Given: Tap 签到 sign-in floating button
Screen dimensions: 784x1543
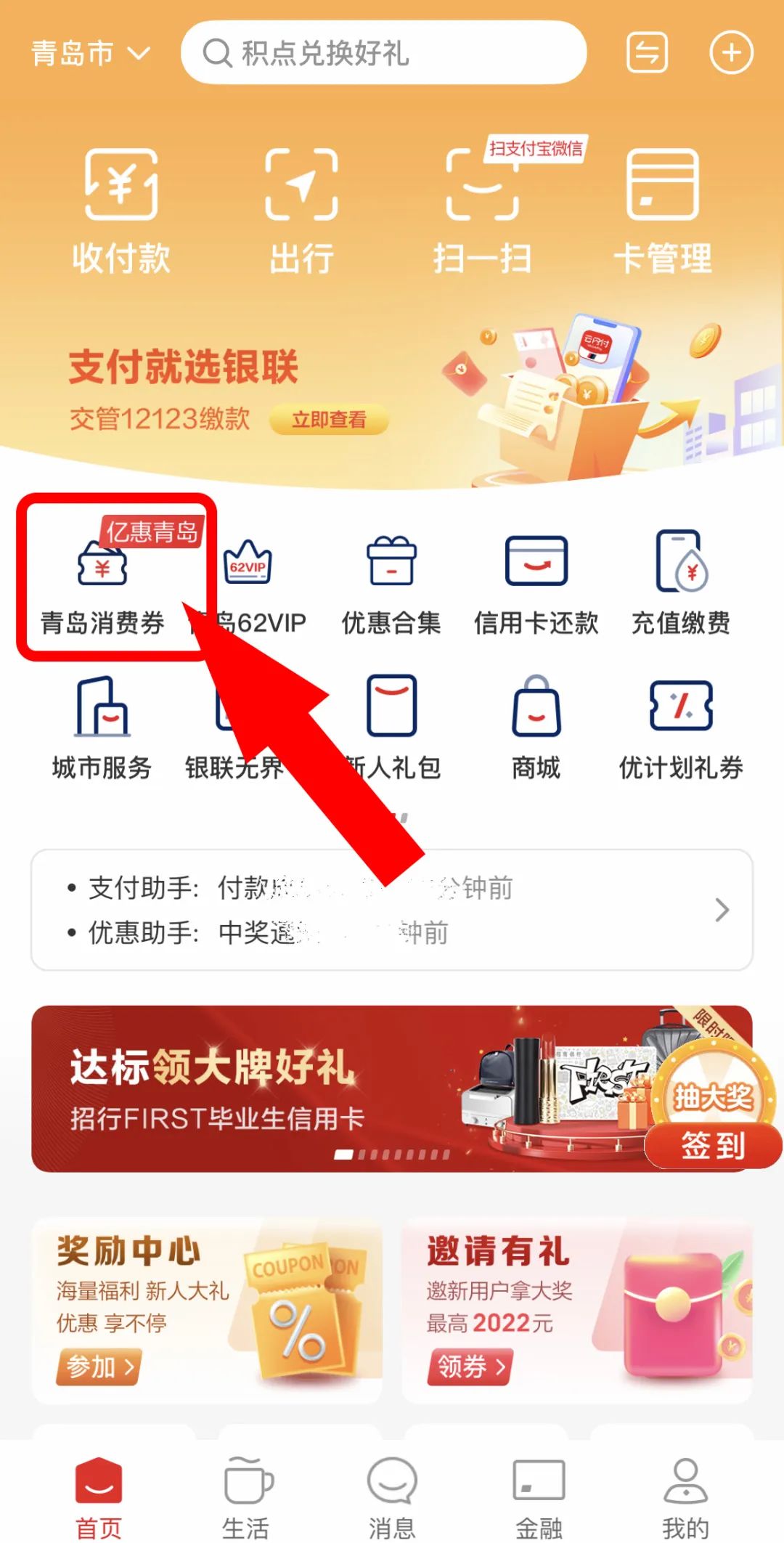Looking at the screenshot, I should coord(713,1145).
